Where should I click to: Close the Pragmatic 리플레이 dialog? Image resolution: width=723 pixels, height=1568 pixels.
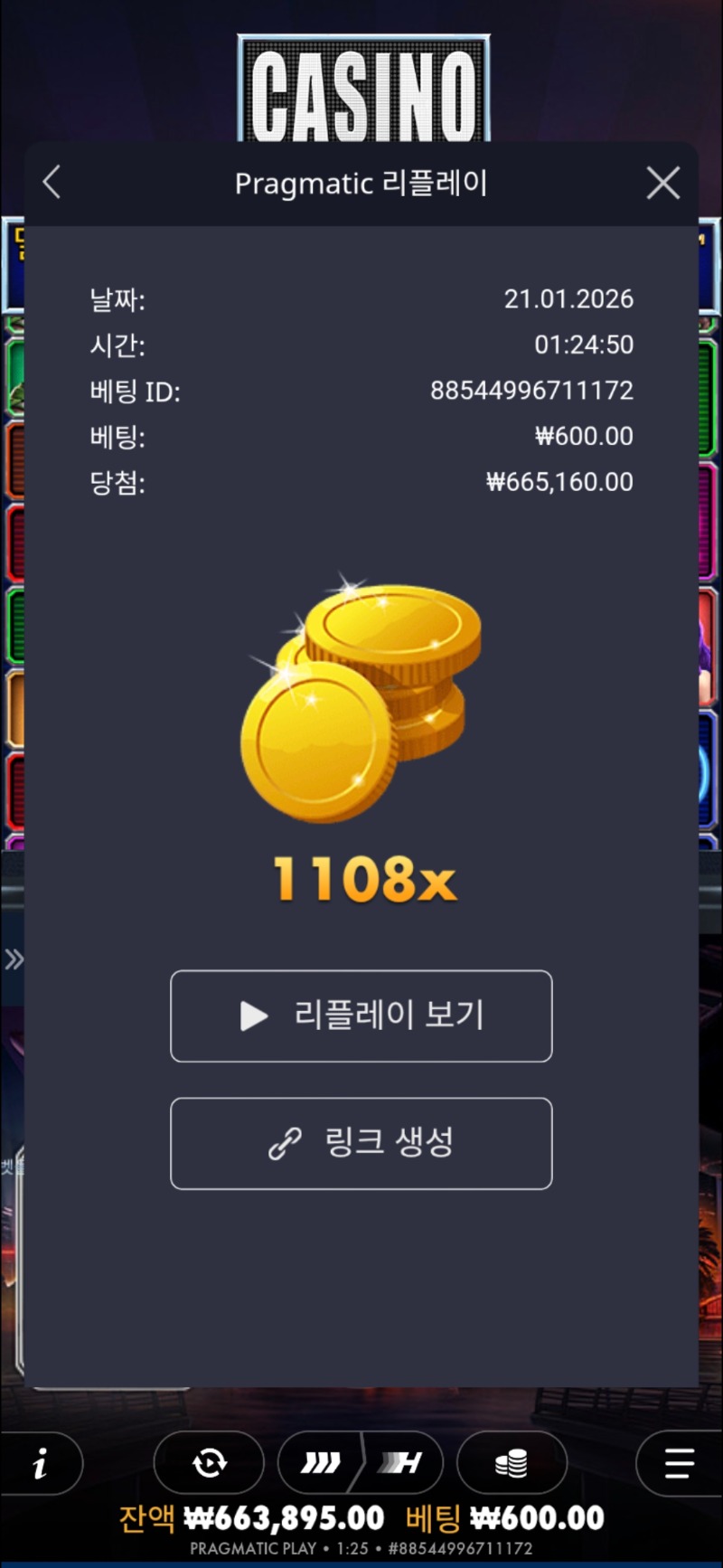click(x=663, y=183)
